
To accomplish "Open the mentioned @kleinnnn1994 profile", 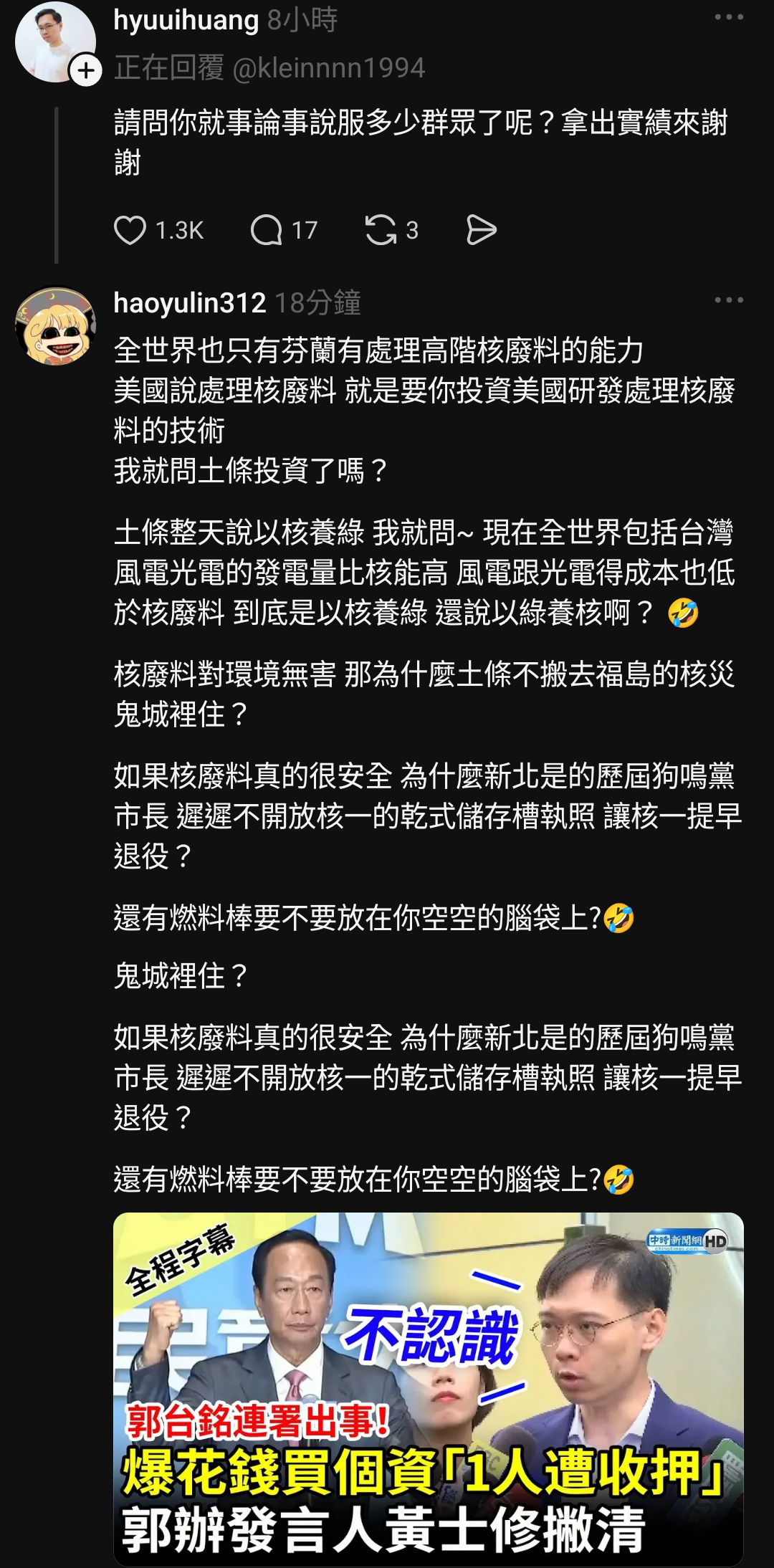I will (329, 68).
